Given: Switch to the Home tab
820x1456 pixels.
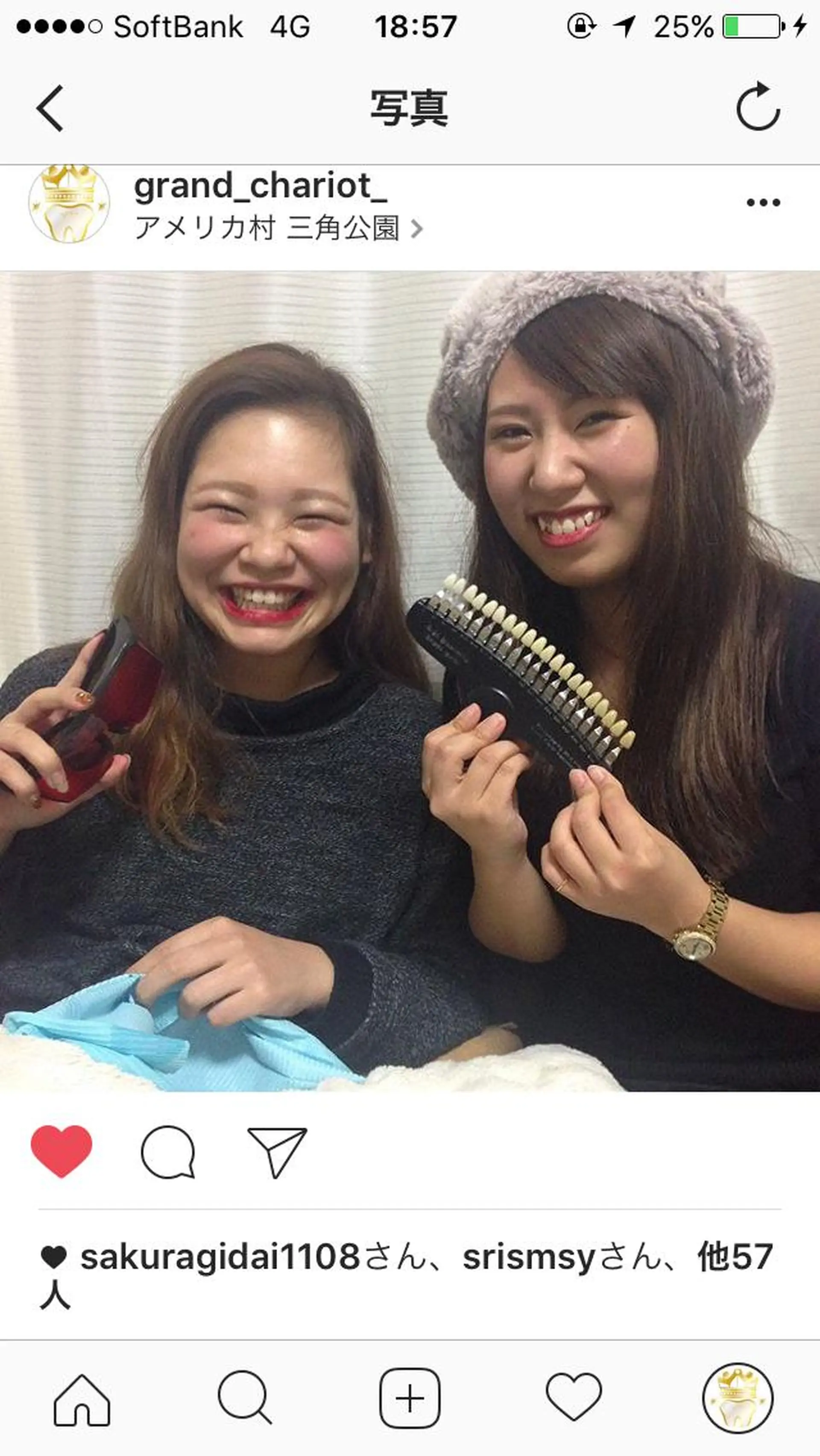Looking at the screenshot, I should (x=82, y=1400).
